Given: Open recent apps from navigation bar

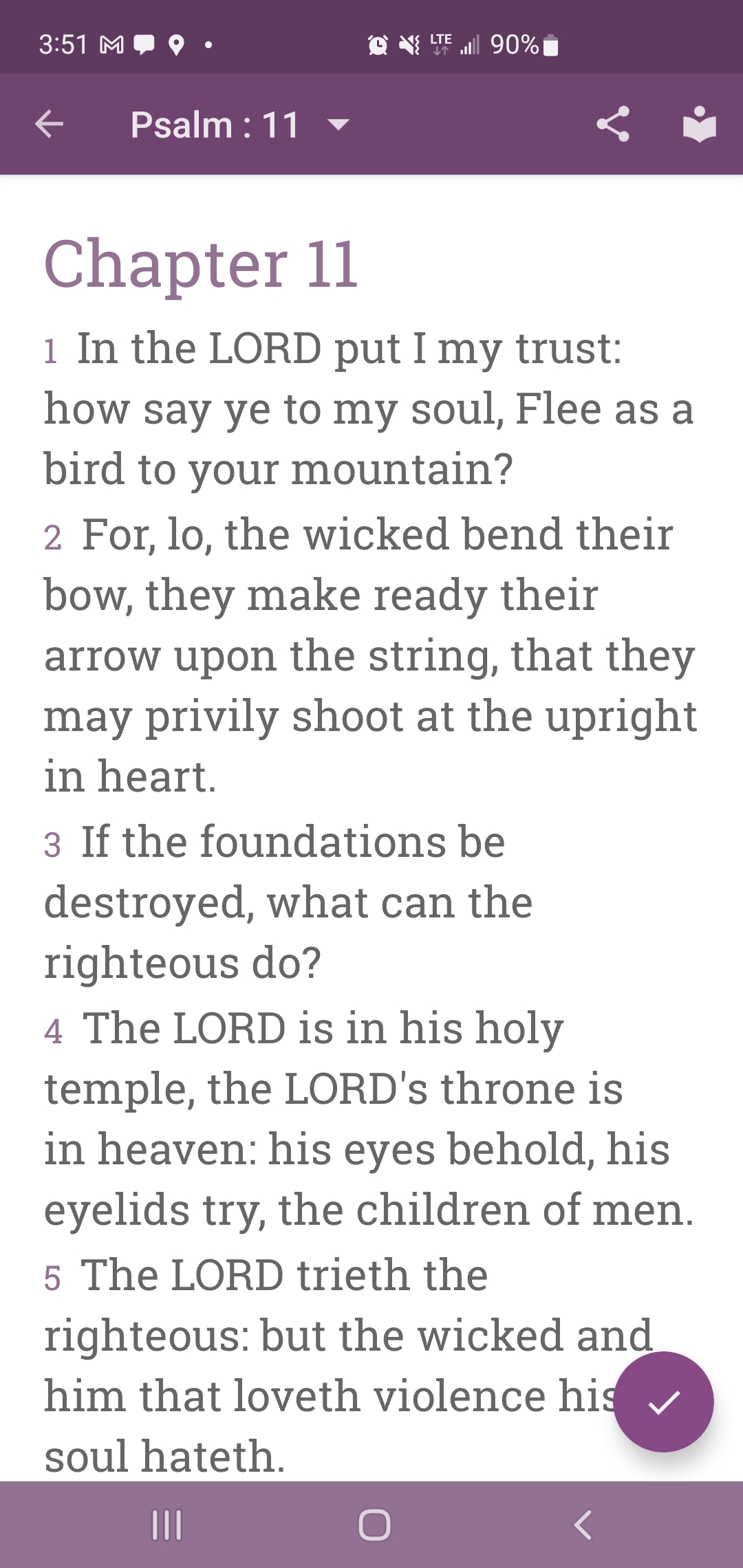Looking at the screenshot, I should (x=166, y=1525).
